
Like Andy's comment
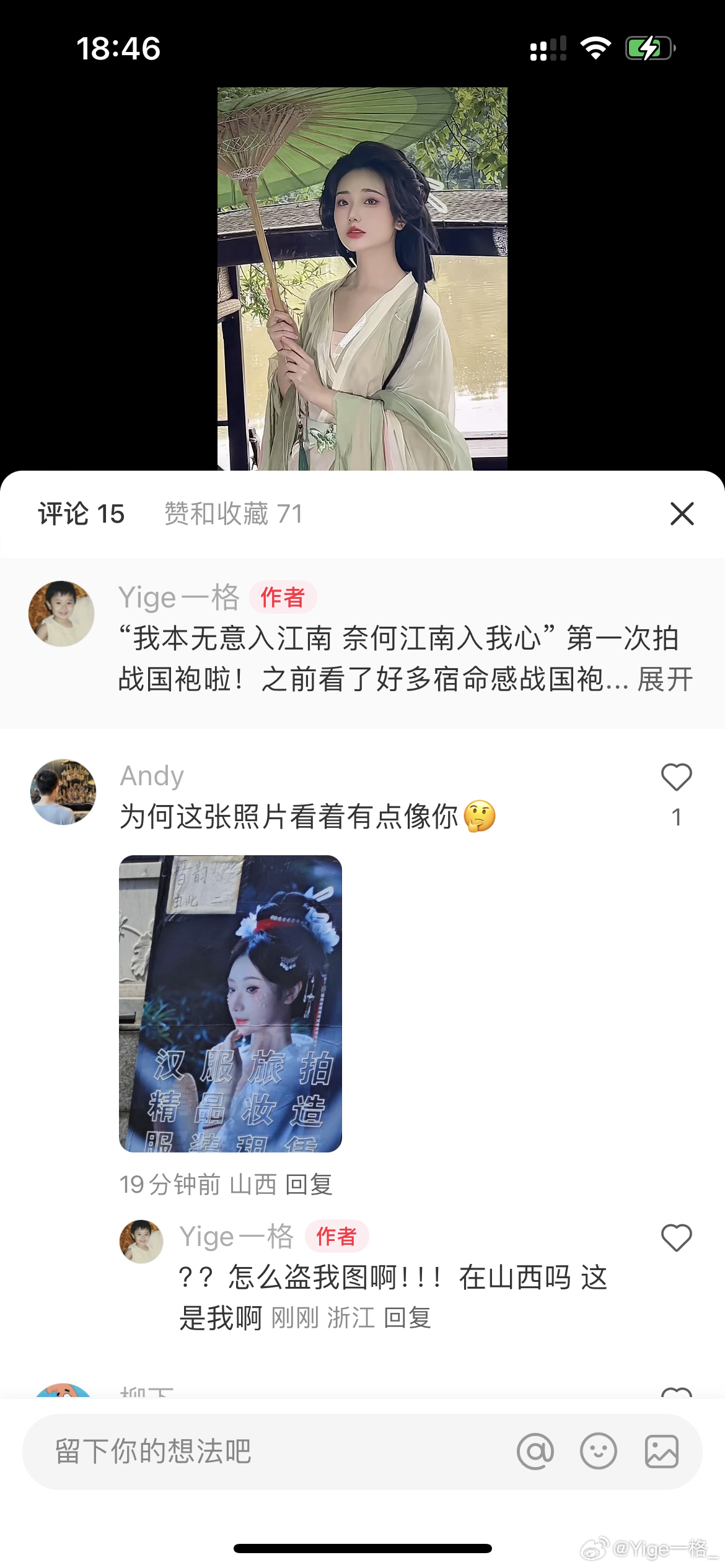pos(676,777)
